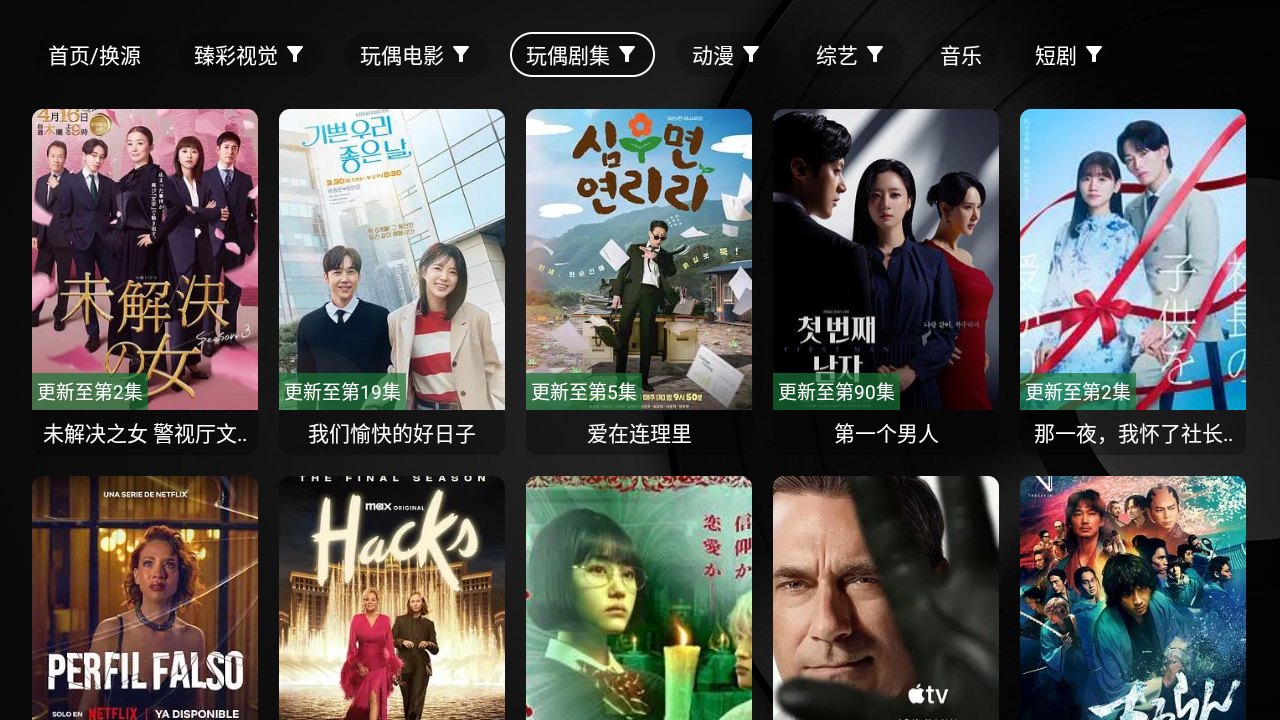Open the Hacks final season poster

click(392, 598)
